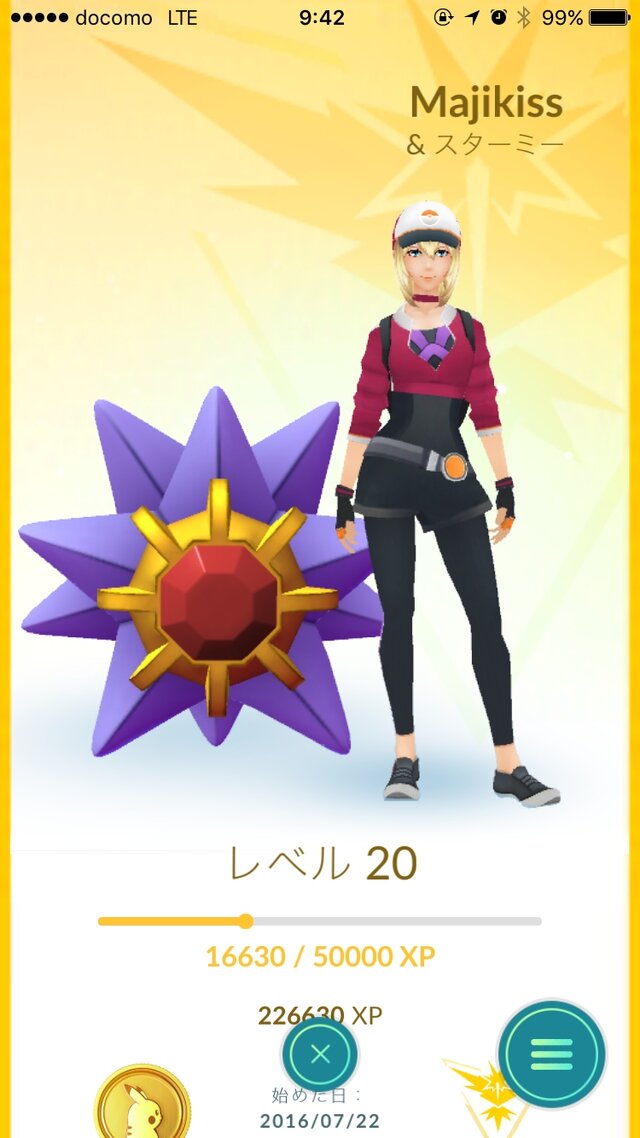640x1138 pixels.
Task: Close the trainer profile screen
Action: point(320,1054)
